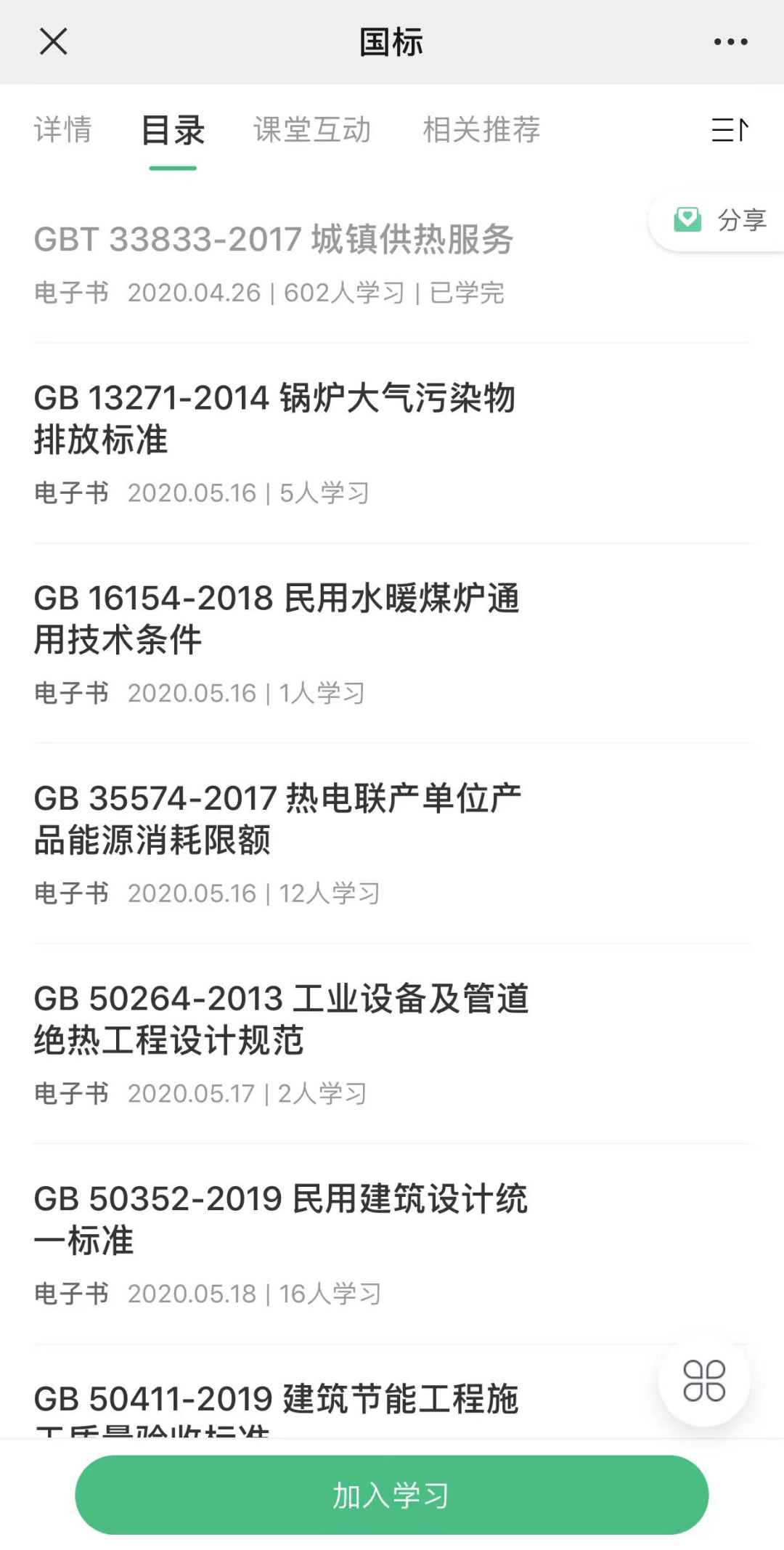The width and height of the screenshot is (784, 1550).
Task: Close the 国标 page
Action: tap(53, 41)
